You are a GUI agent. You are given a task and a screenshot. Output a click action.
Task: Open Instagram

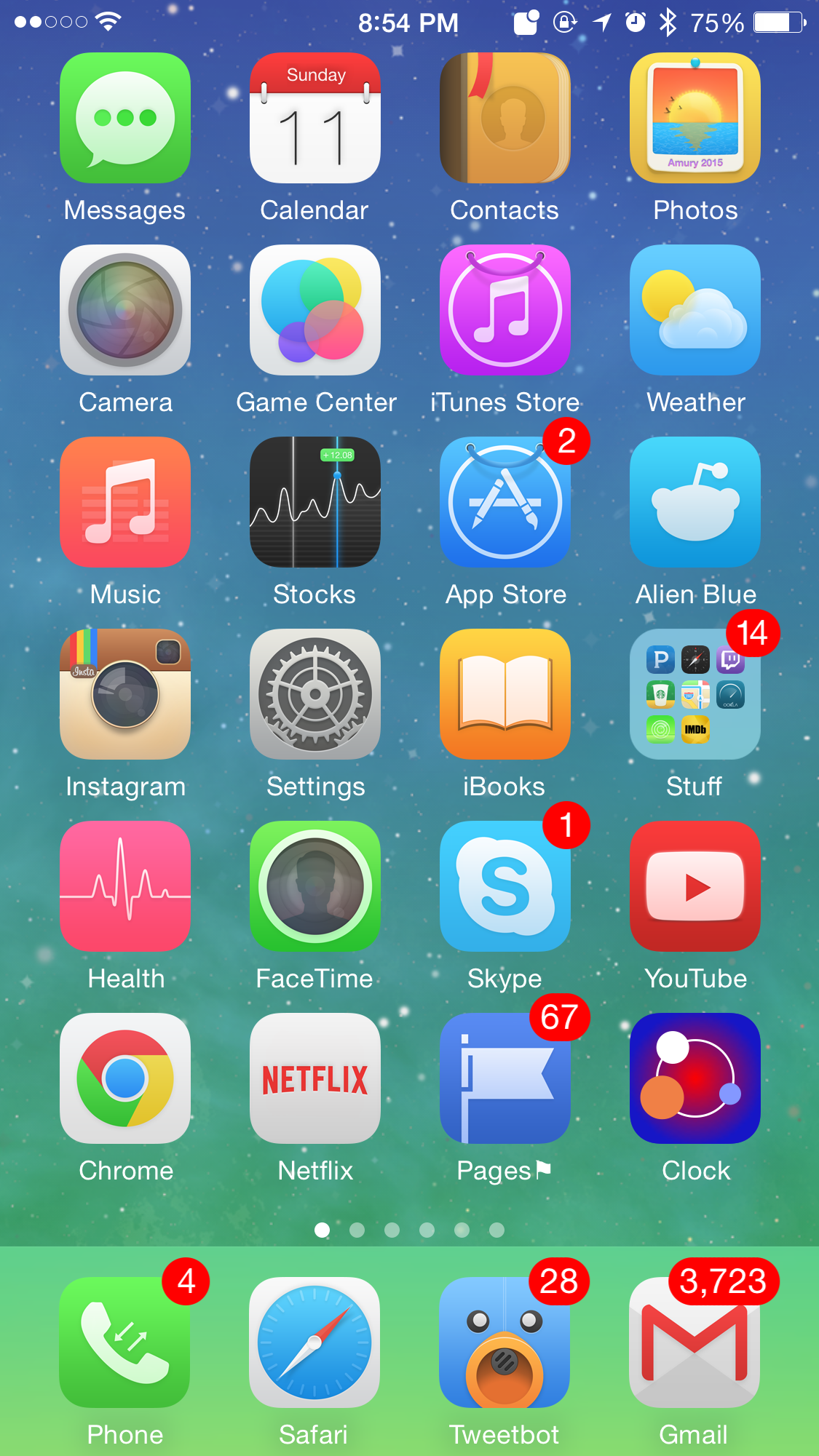pyautogui.click(x=125, y=694)
